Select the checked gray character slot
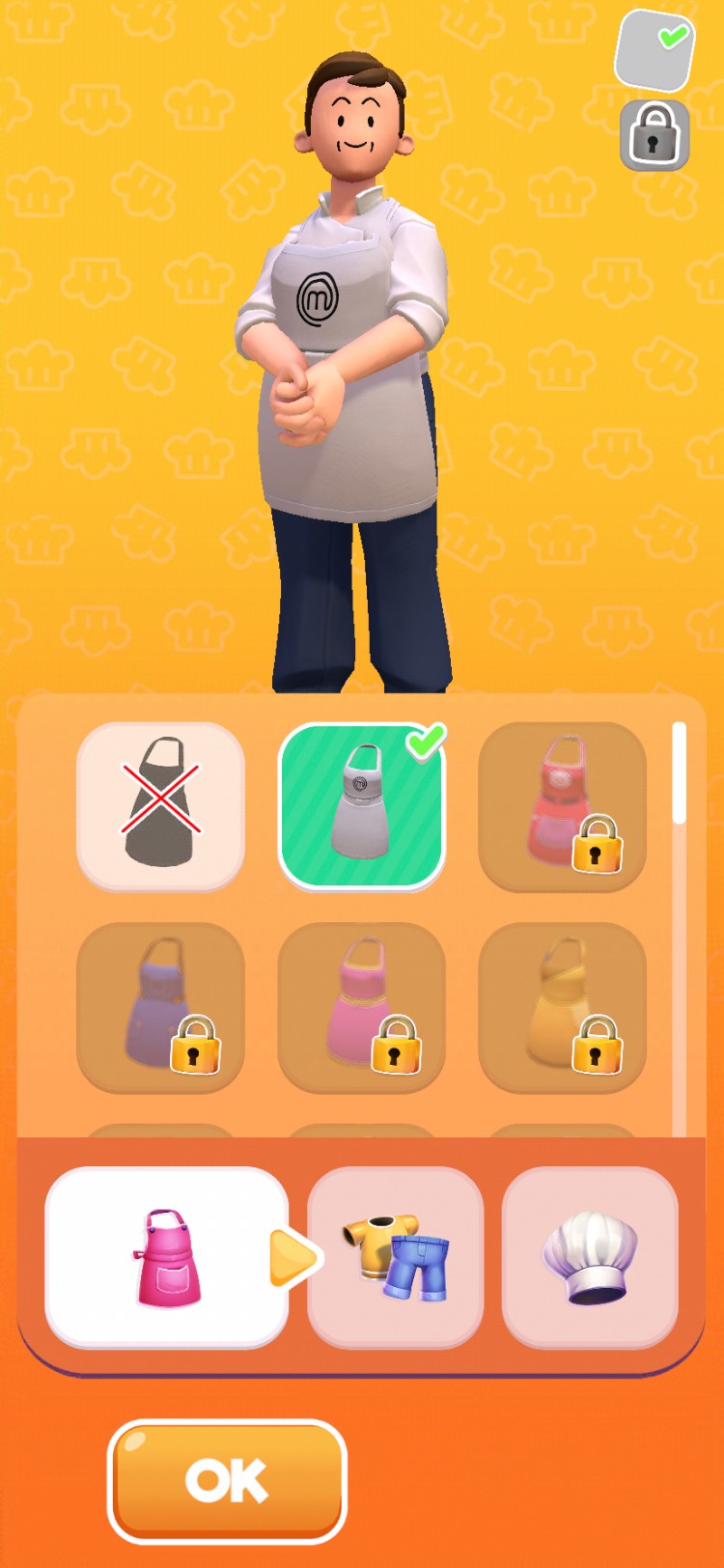 click(x=654, y=50)
